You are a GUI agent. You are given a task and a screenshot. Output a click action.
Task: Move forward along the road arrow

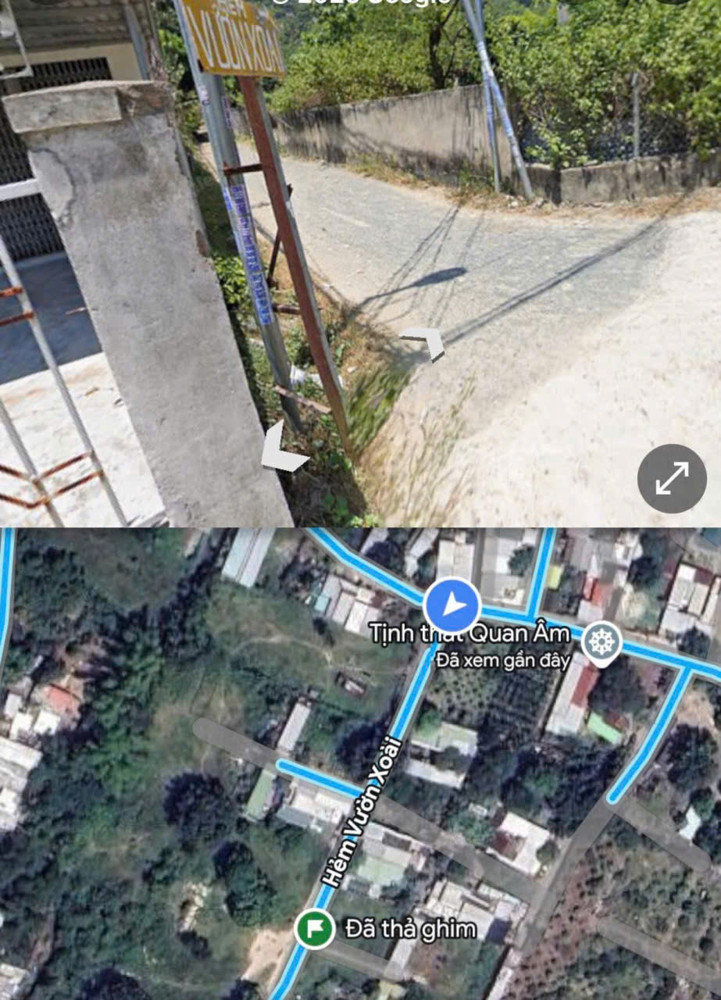[x=424, y=342]
